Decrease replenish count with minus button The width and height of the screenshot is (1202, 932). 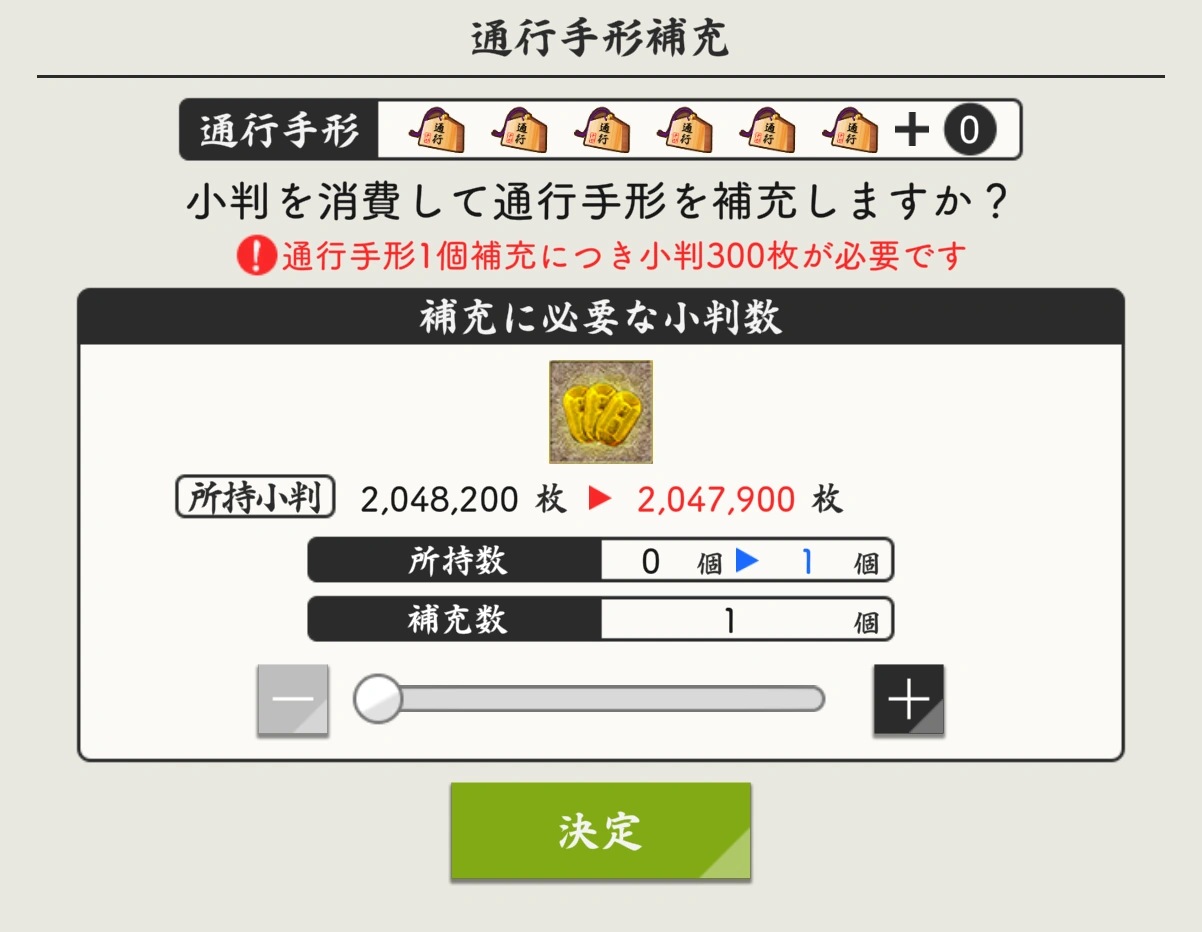pos(293,699)
